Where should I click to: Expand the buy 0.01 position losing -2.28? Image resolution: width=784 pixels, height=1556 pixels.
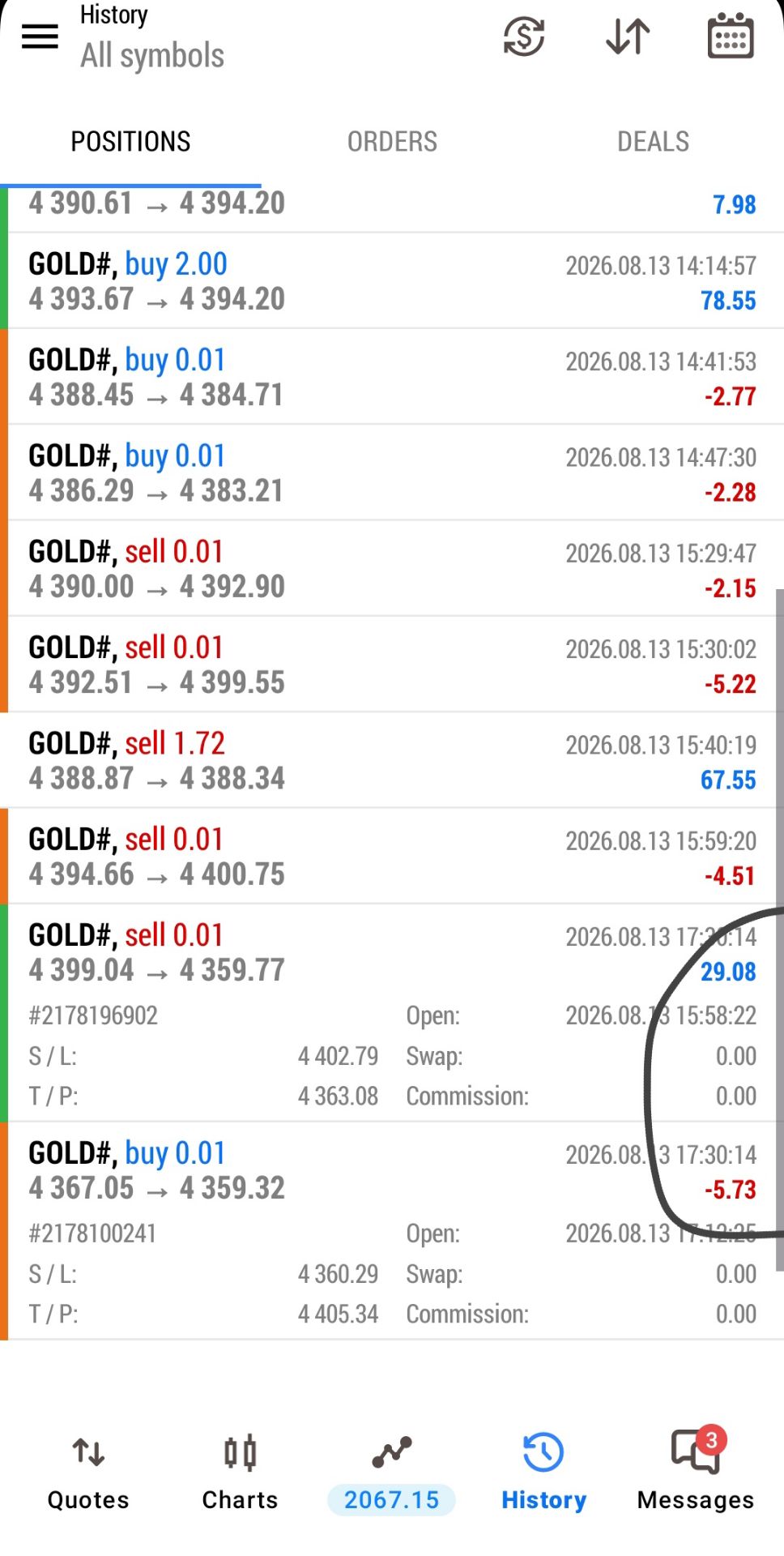[392, 472]
